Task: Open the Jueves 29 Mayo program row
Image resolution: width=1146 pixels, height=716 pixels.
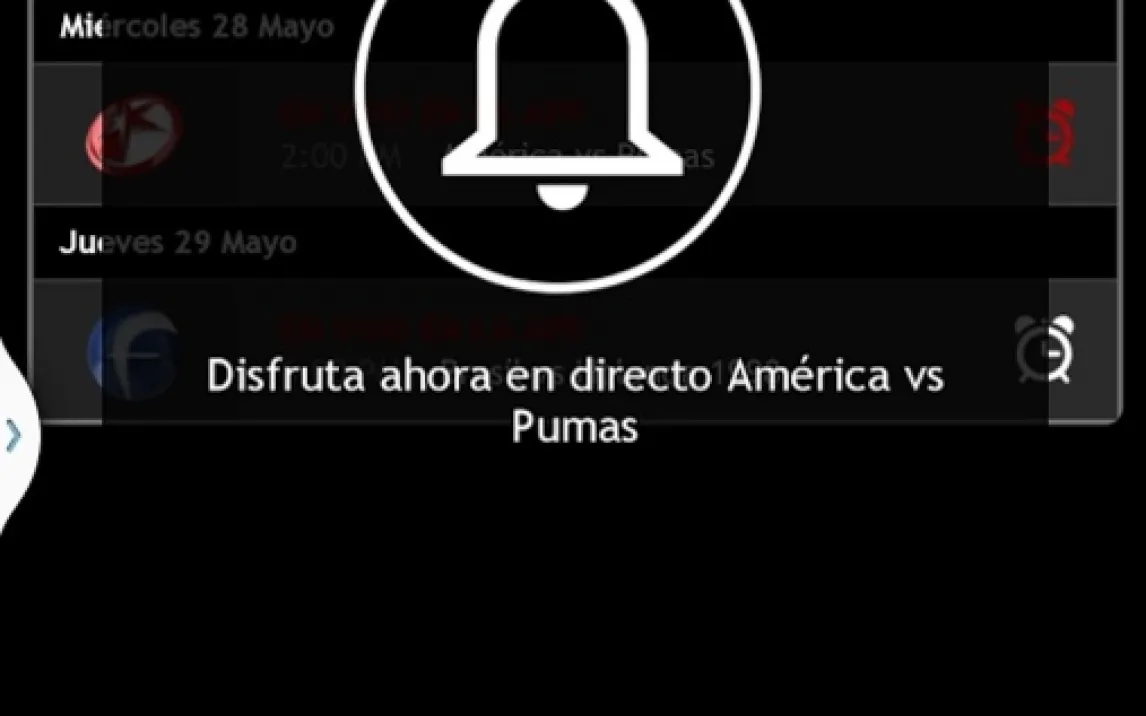Action: click(560, 350)
